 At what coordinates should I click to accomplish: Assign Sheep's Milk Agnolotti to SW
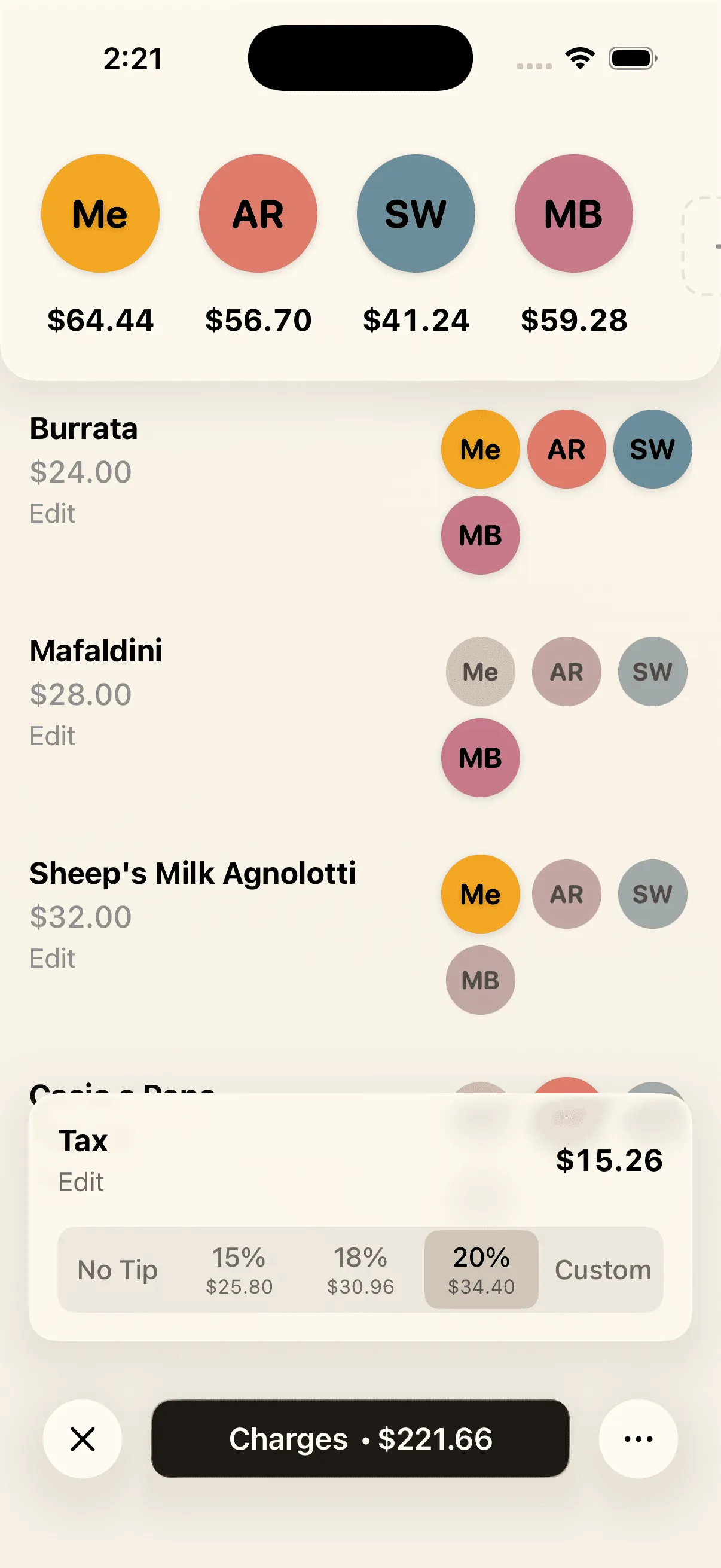click(652, 893)
